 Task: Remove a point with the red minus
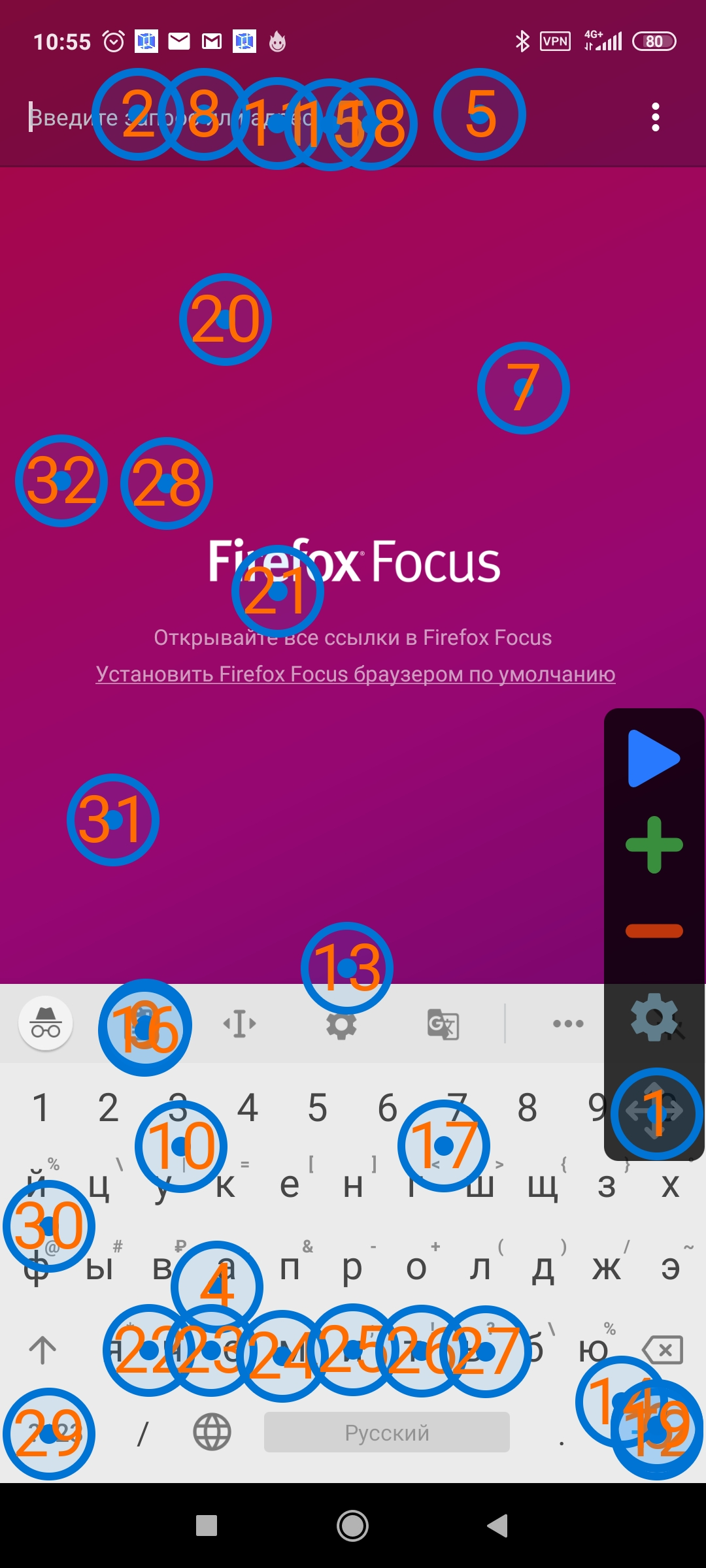[x=654, y=930]
